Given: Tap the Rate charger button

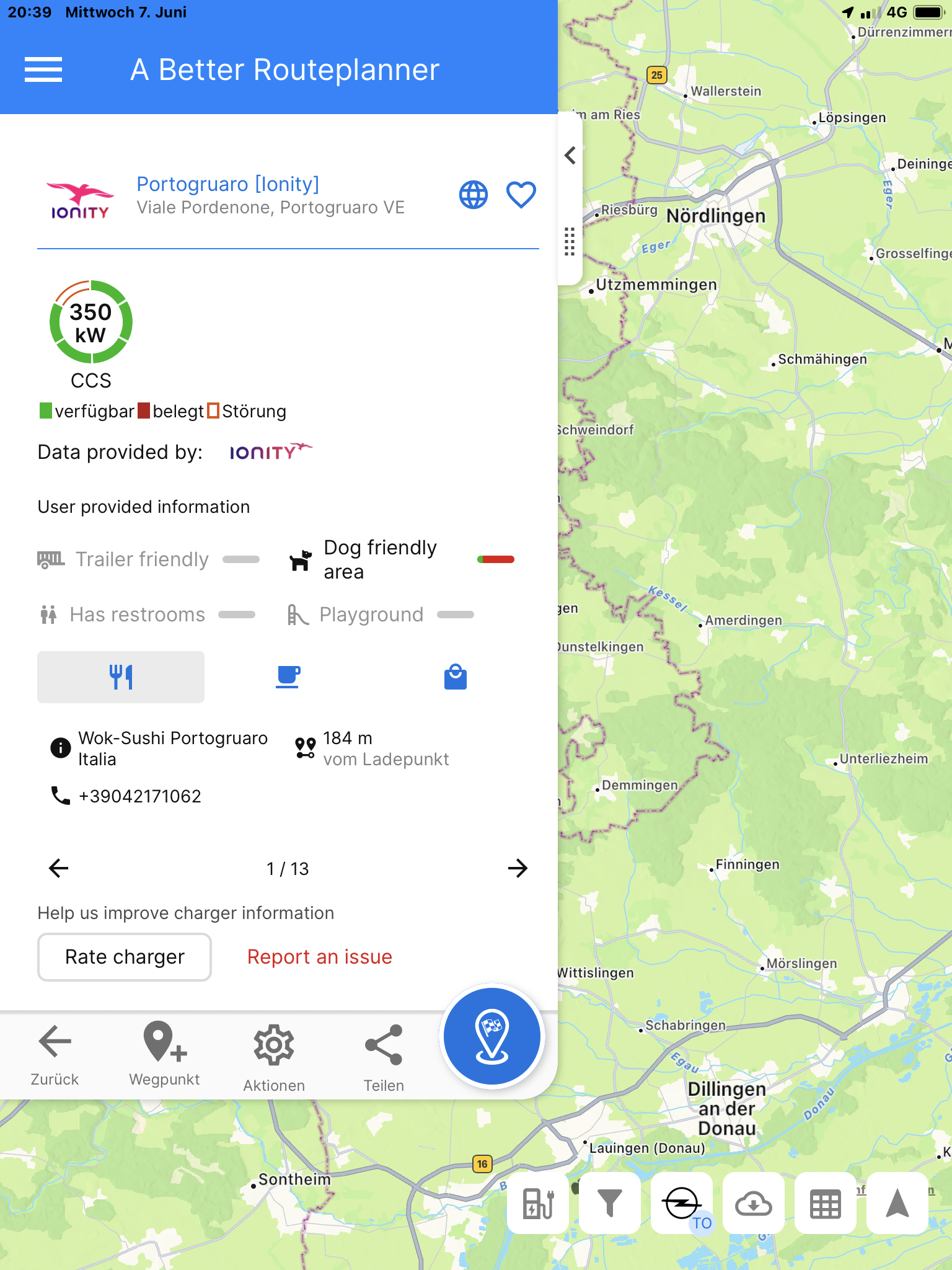Looking at the screenshot, I should 125,957.
